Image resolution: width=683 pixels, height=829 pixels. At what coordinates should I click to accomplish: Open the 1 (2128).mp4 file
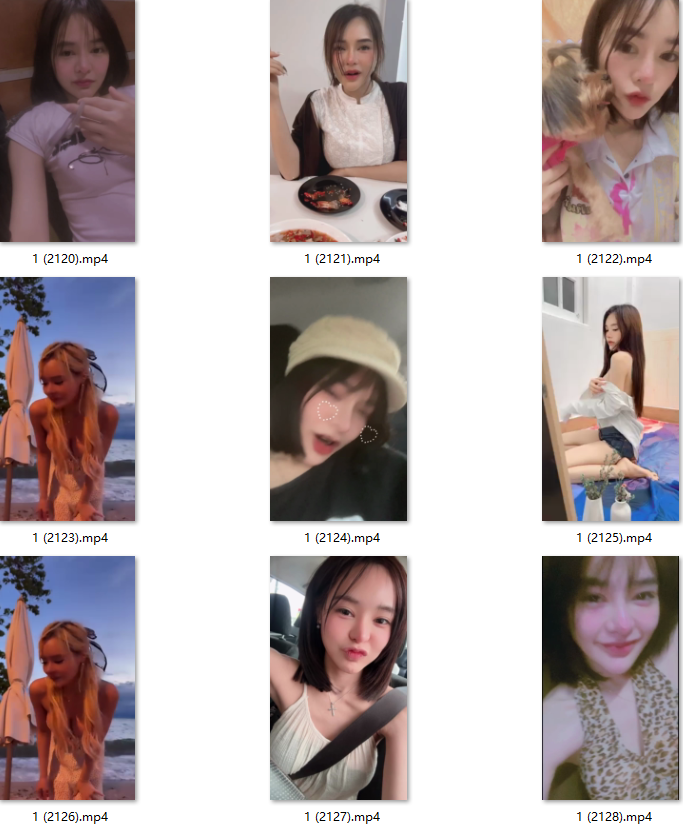coord(610,678)
